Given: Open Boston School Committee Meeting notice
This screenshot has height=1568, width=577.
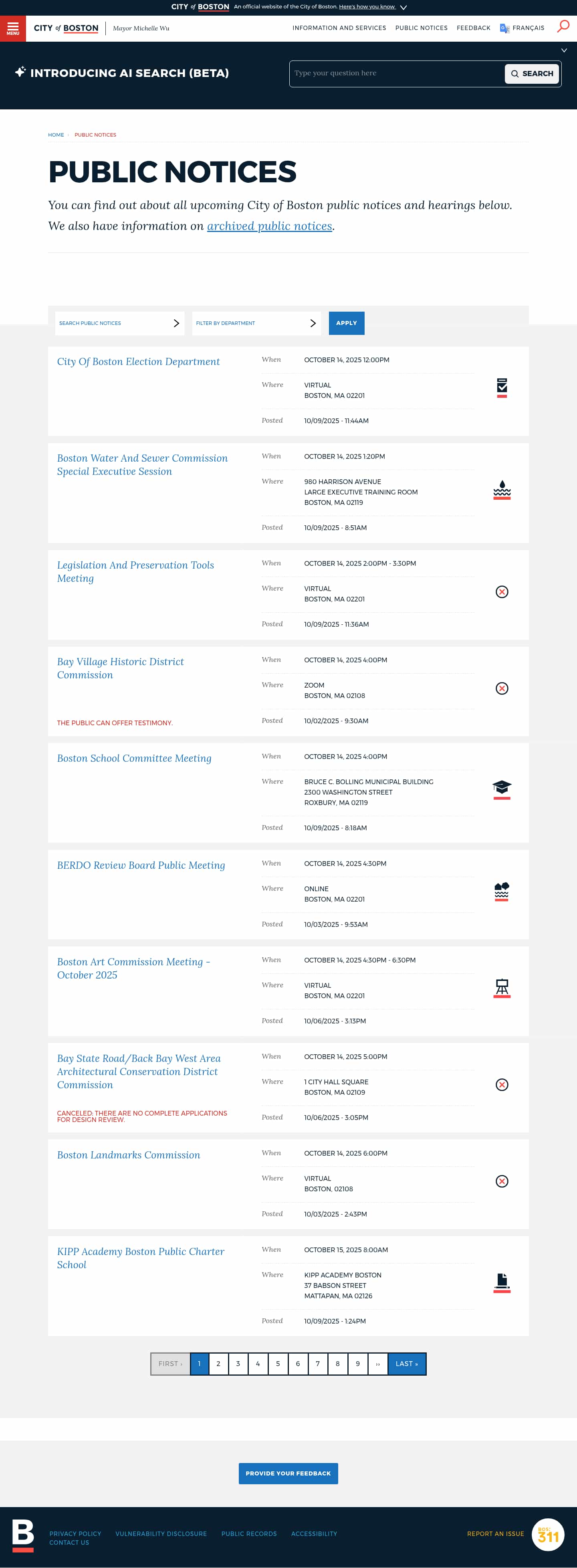Looking at the screenshot, I should [x=134, y=759].
